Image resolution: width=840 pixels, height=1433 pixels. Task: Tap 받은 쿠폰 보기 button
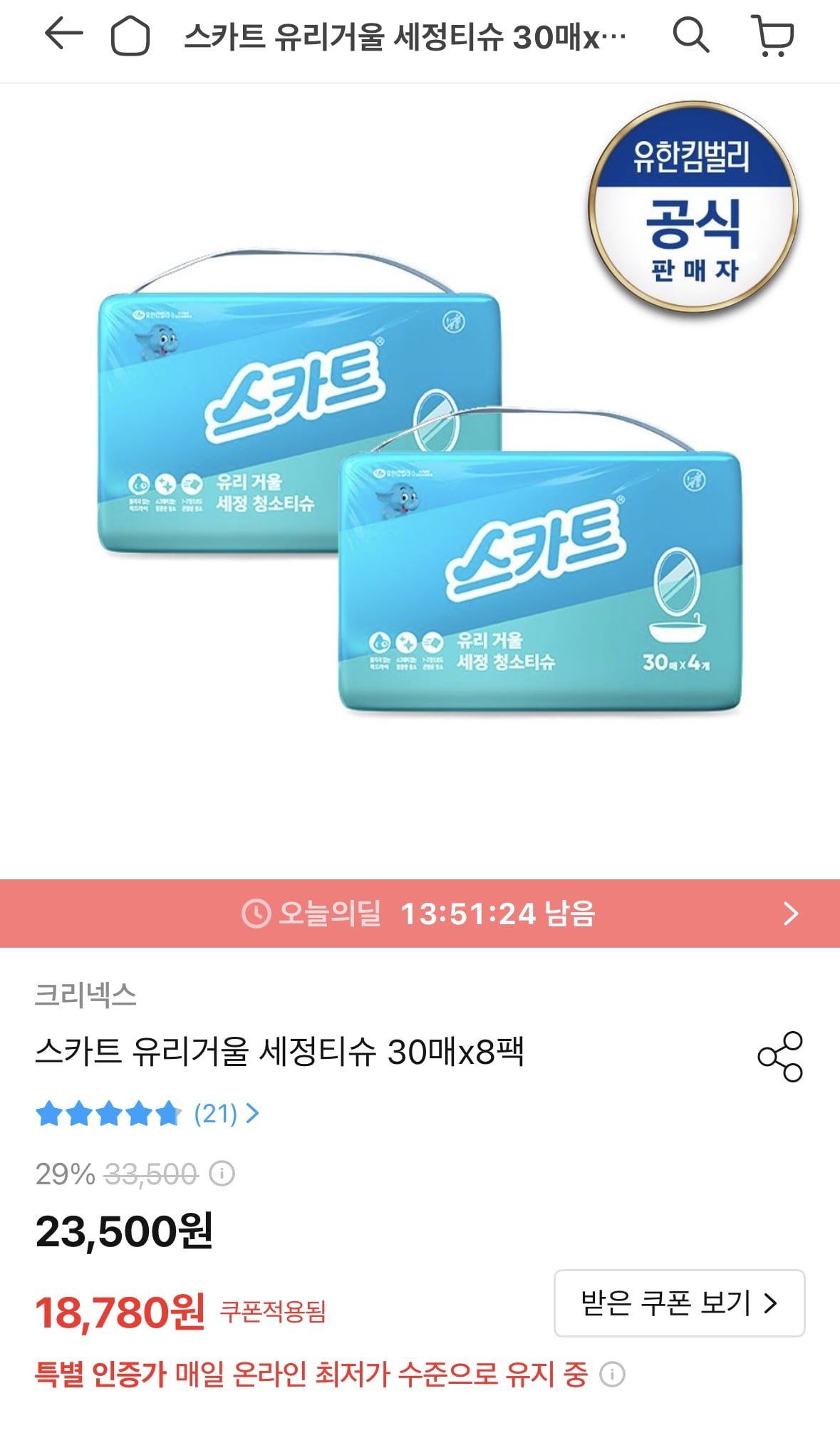(679, 1303)
